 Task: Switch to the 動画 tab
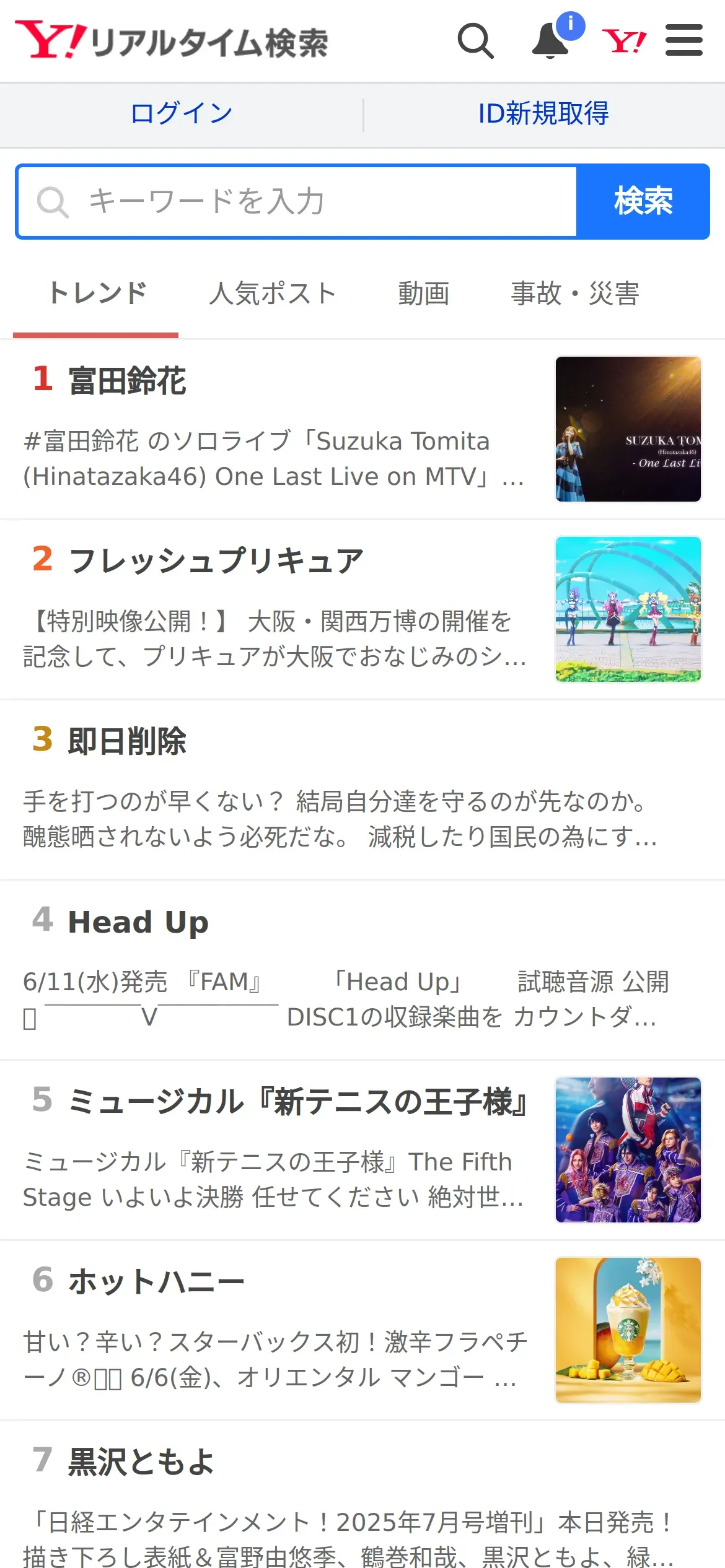(423, 294)
